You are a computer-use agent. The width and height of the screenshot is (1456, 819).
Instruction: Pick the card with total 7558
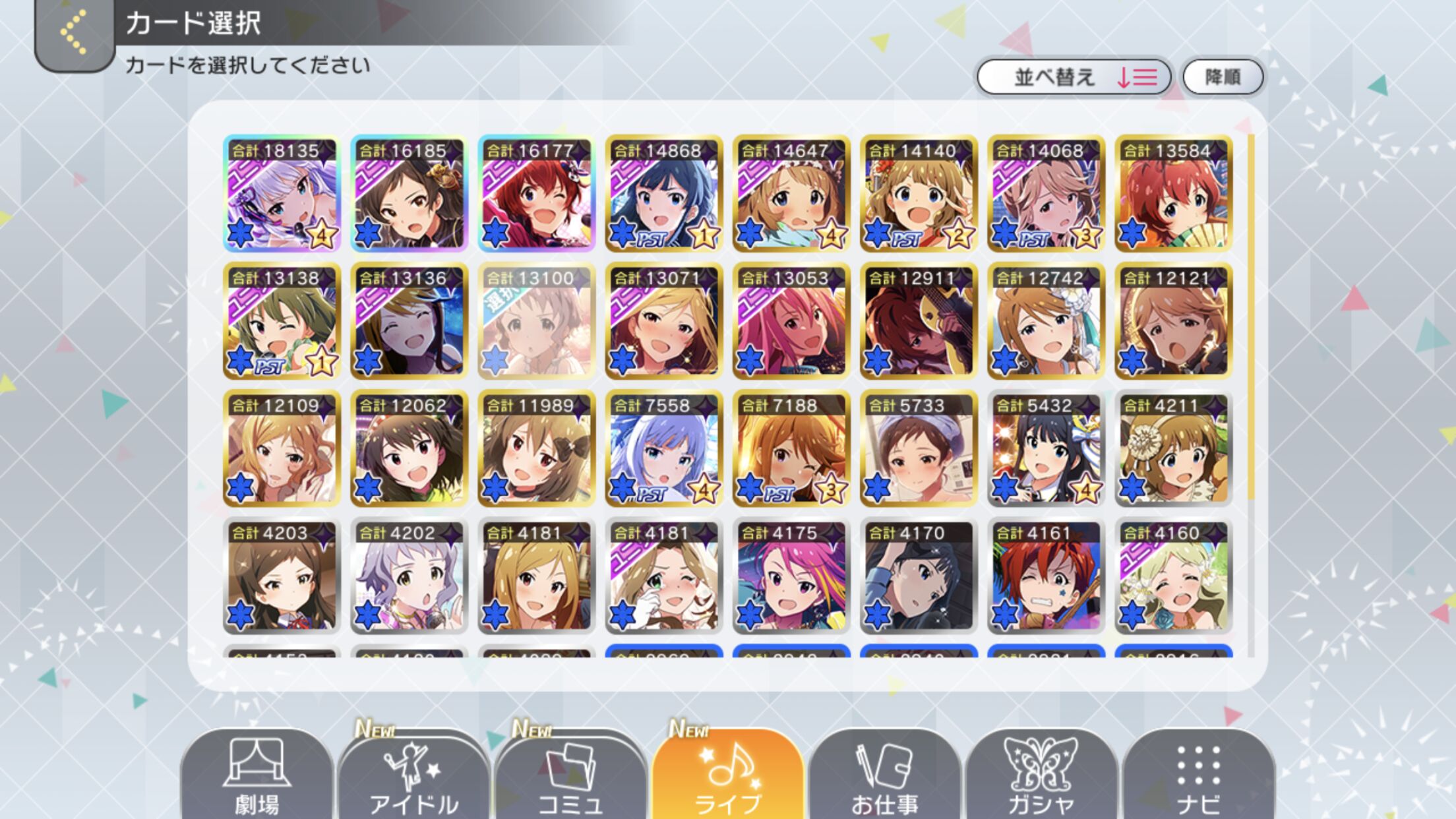click(664, 448)
